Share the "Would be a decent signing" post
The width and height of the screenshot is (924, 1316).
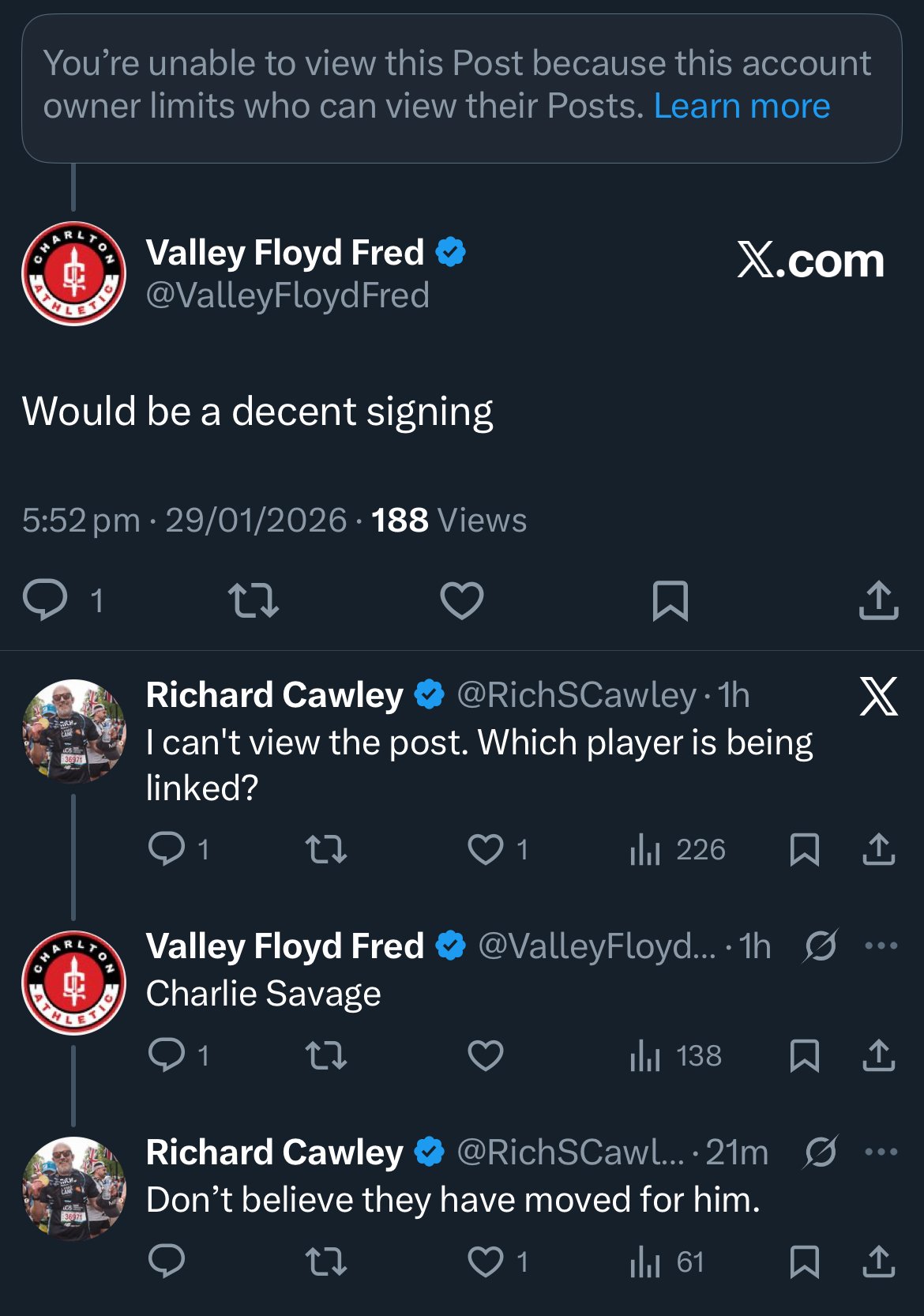[x=878, y=600]
